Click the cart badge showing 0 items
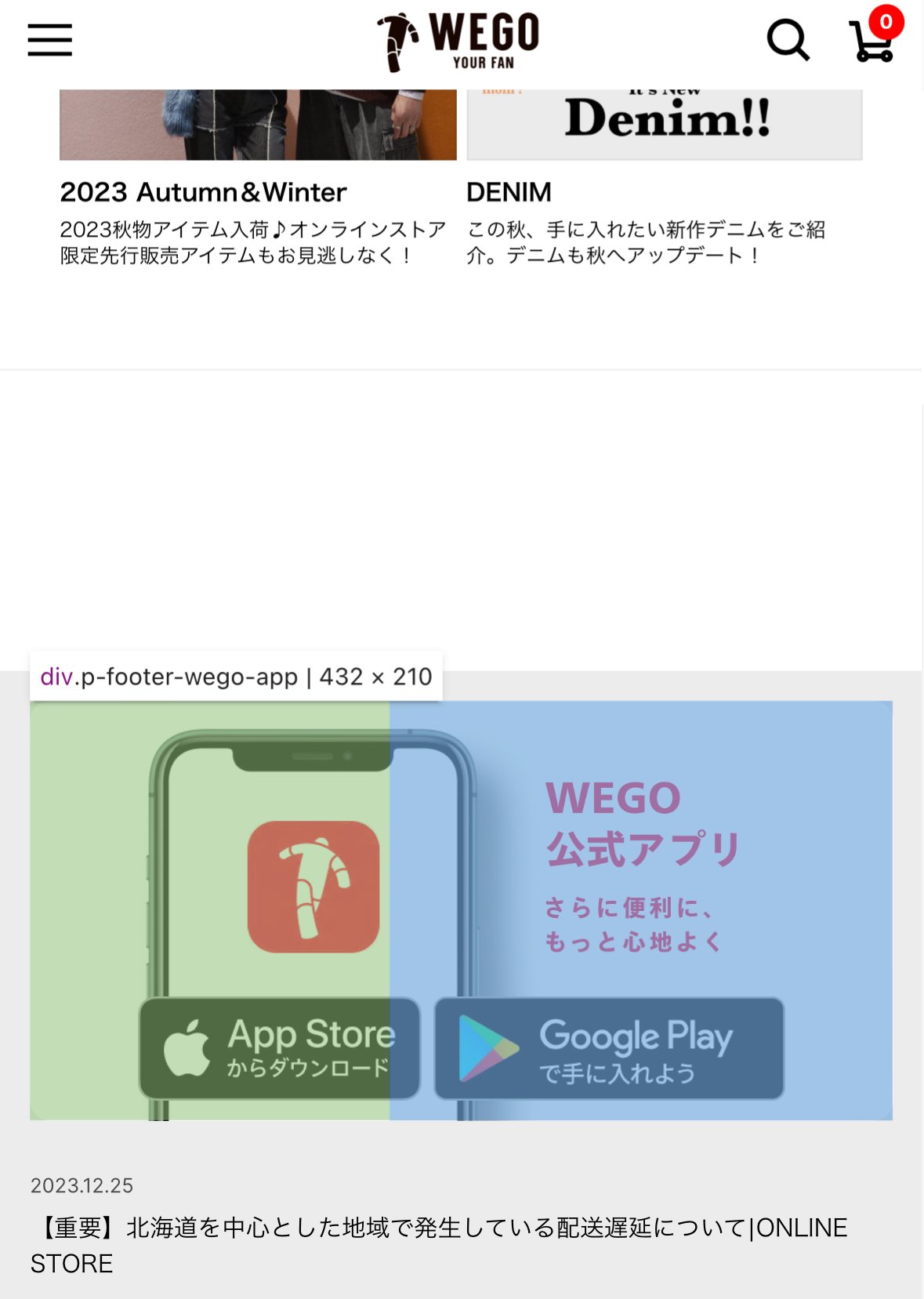Screen dimensions: 924x1299 [x=884, y=23]
